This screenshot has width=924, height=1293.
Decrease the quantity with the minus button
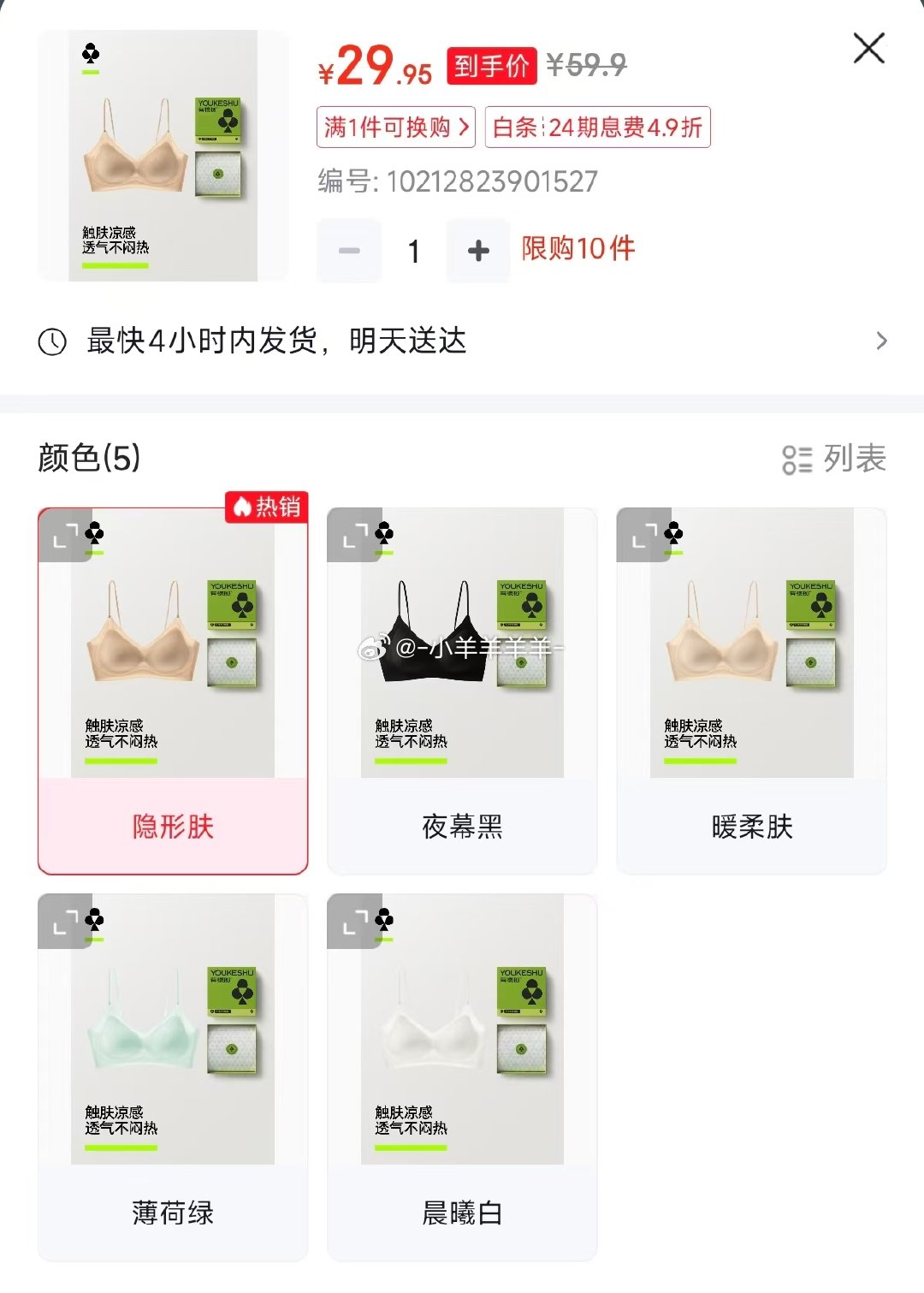click(349, 251)
